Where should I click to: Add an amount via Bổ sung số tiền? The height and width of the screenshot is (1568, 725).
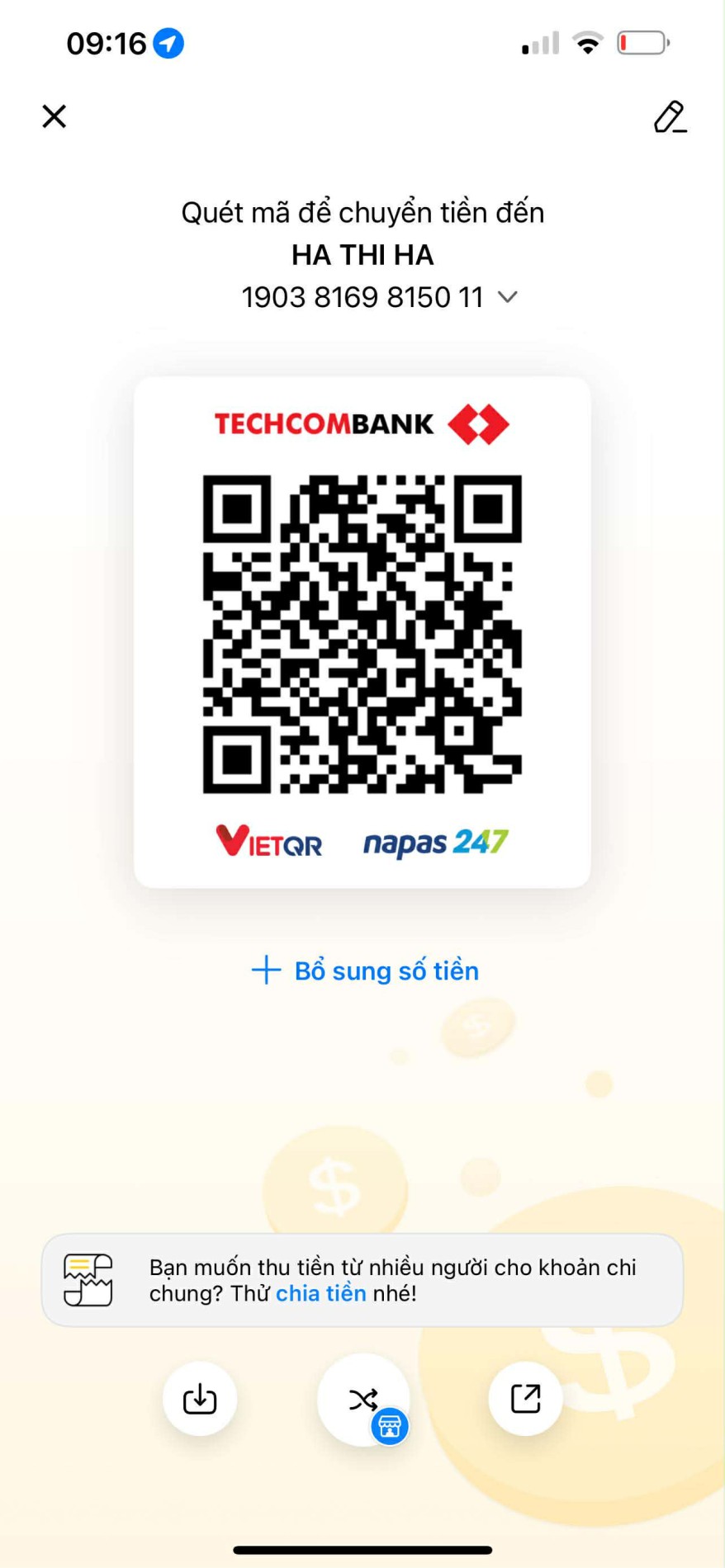click(365, 971)
